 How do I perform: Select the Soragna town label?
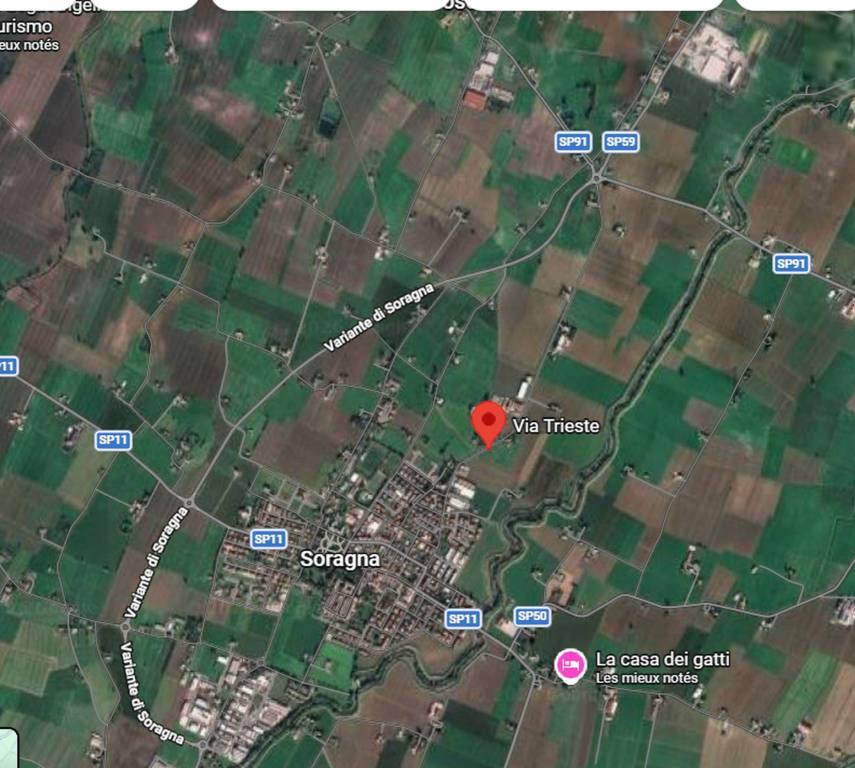coord(340,559)
